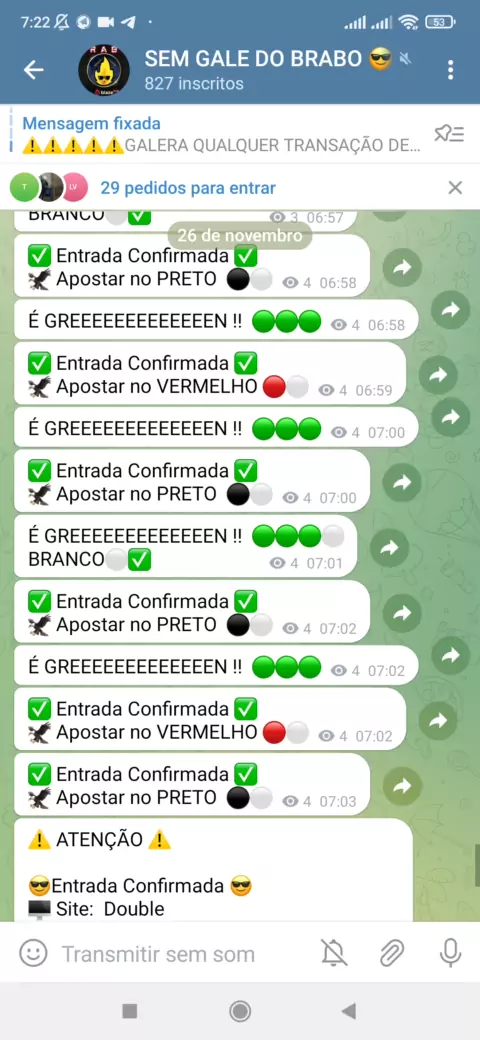Image resolution: width=480 pixels, height=1040 pixels.
Task: Attach a file with paperclip
Action: pos(392,954)
